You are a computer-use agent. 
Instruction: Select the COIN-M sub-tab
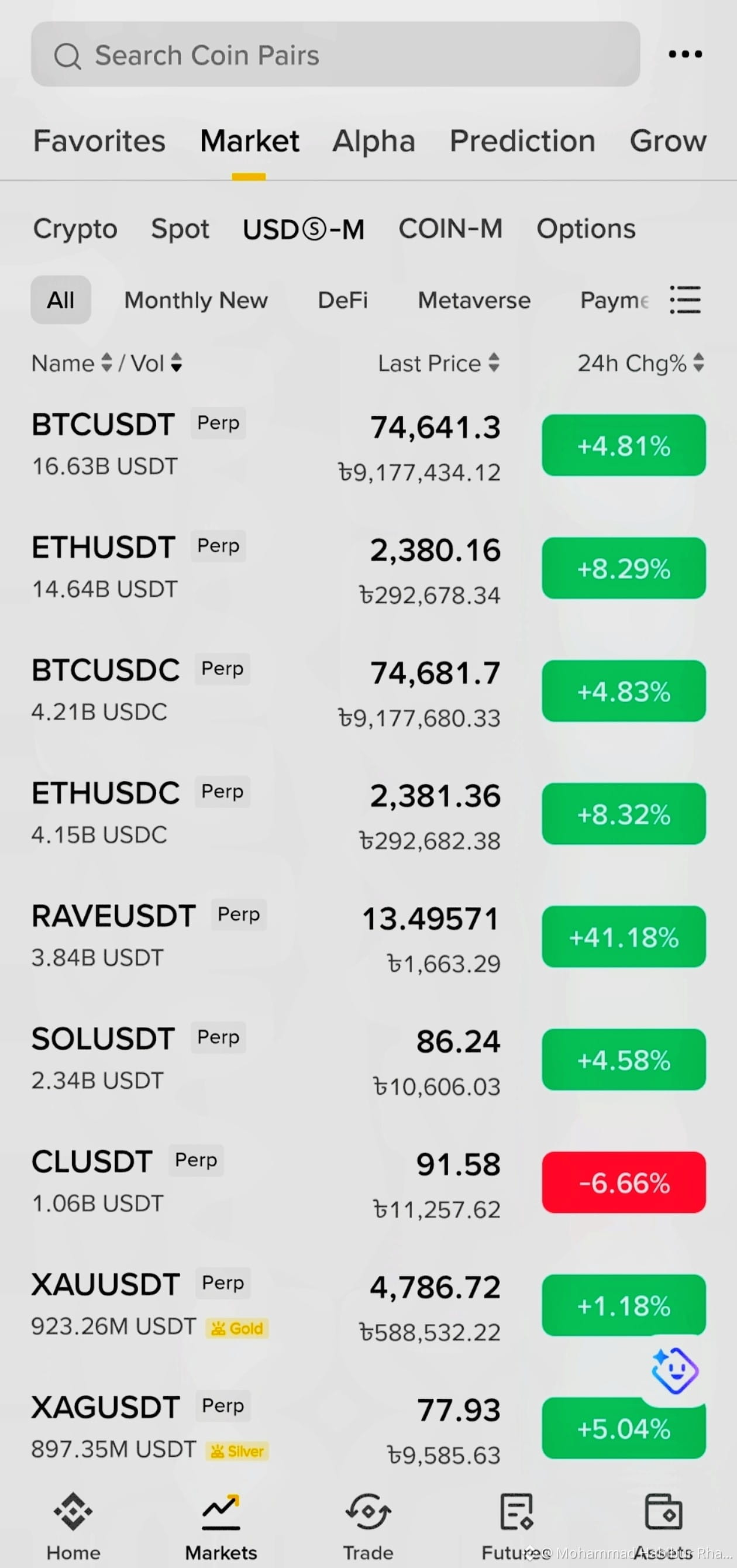[450, 229]
